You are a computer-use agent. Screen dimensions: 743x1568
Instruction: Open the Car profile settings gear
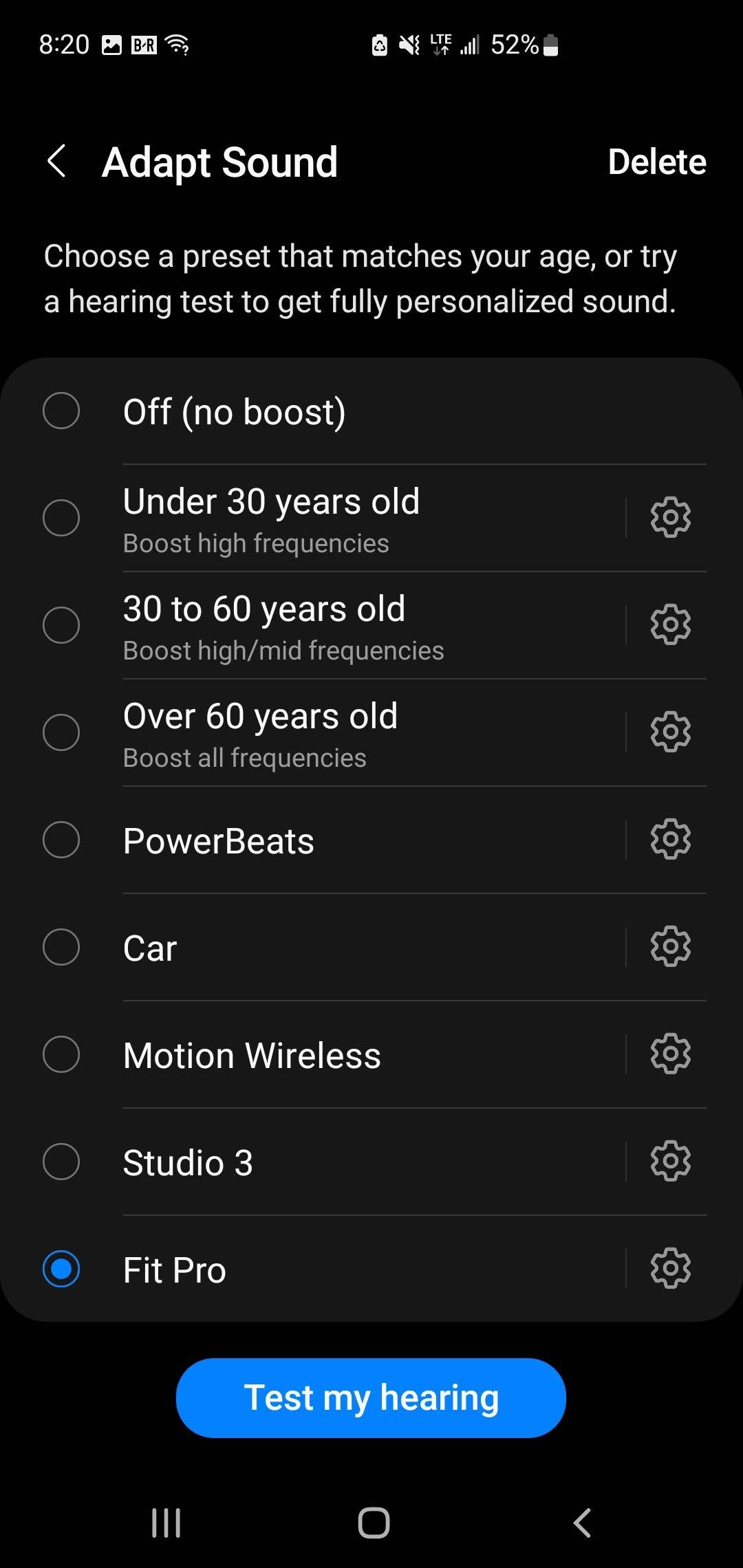670,946
